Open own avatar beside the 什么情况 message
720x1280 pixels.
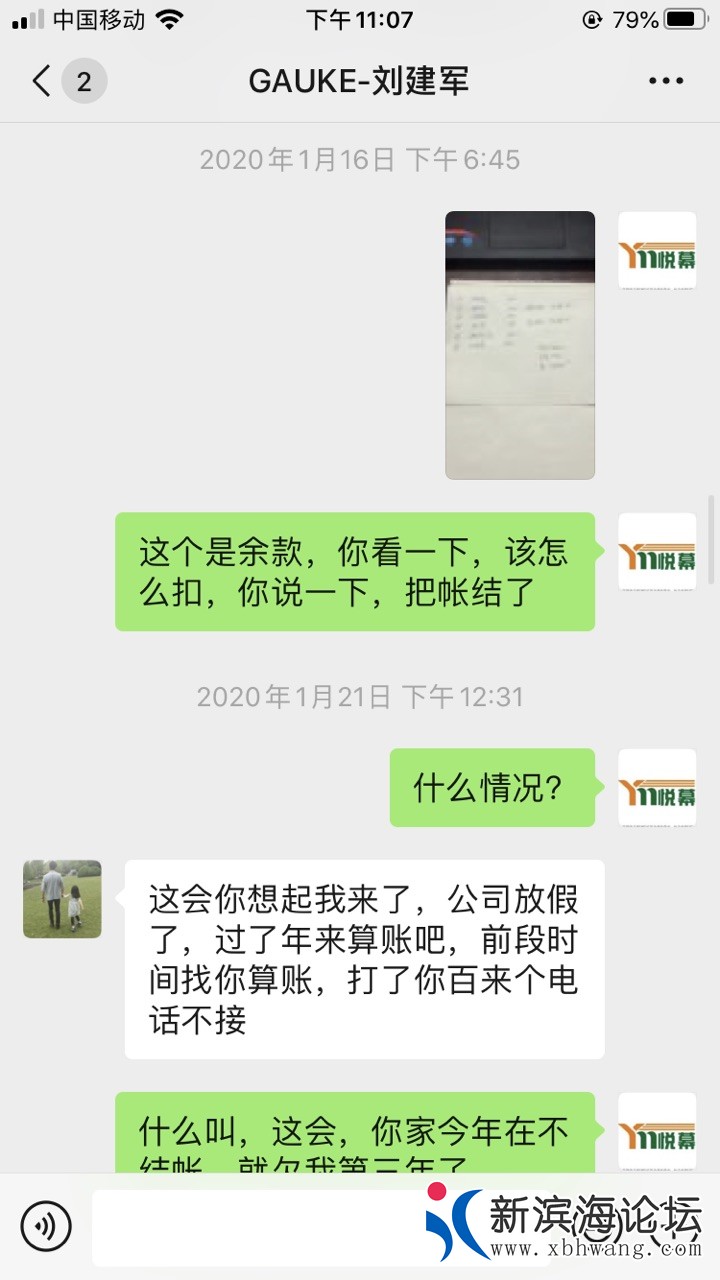pos(657,787)
